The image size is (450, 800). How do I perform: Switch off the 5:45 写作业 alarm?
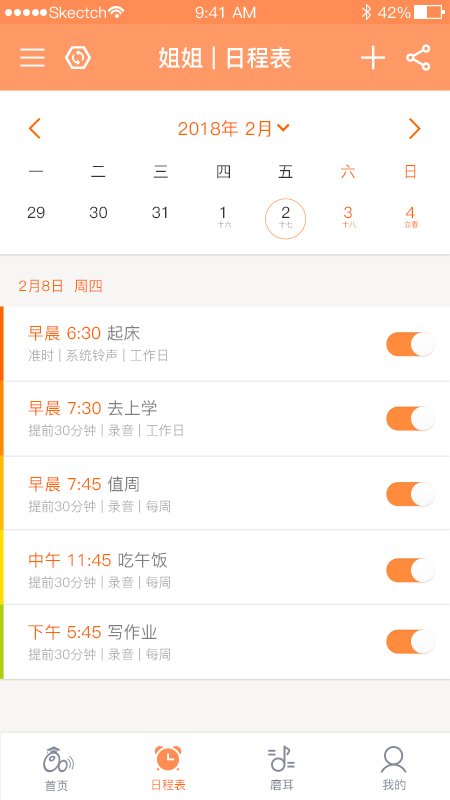[x=411, y=642]
